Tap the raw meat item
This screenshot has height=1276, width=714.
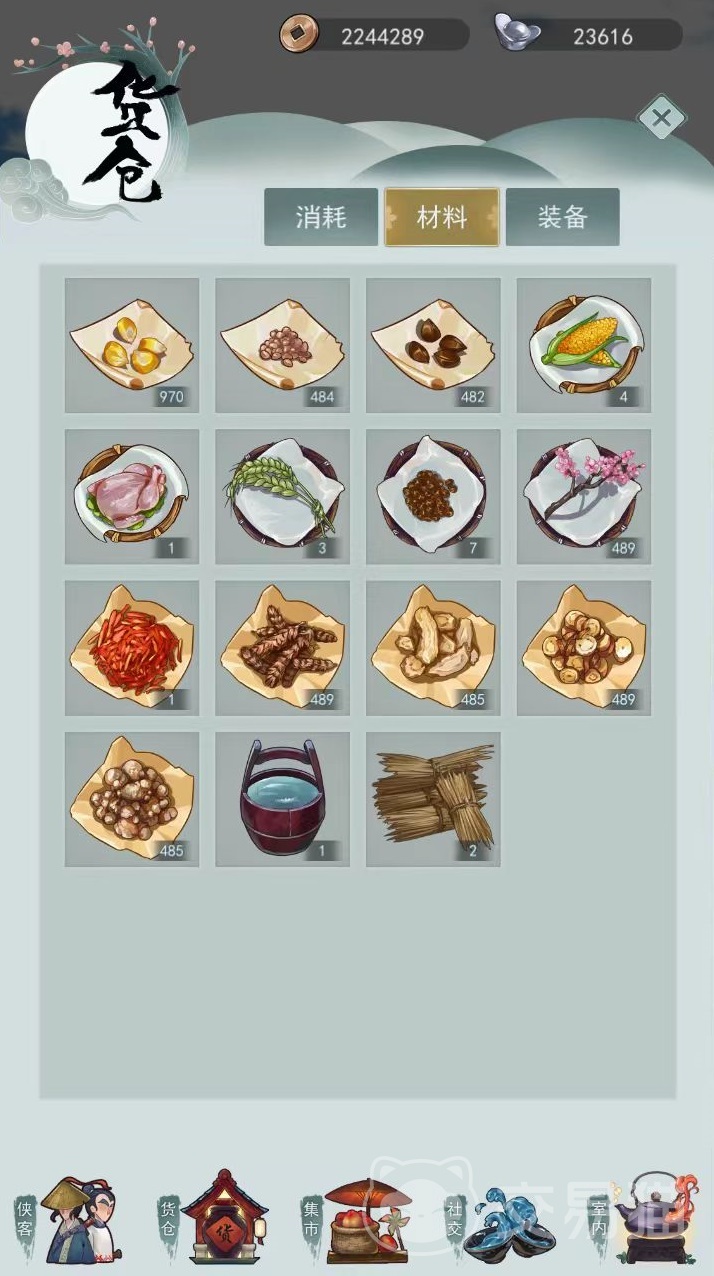(x=132, y=496)
